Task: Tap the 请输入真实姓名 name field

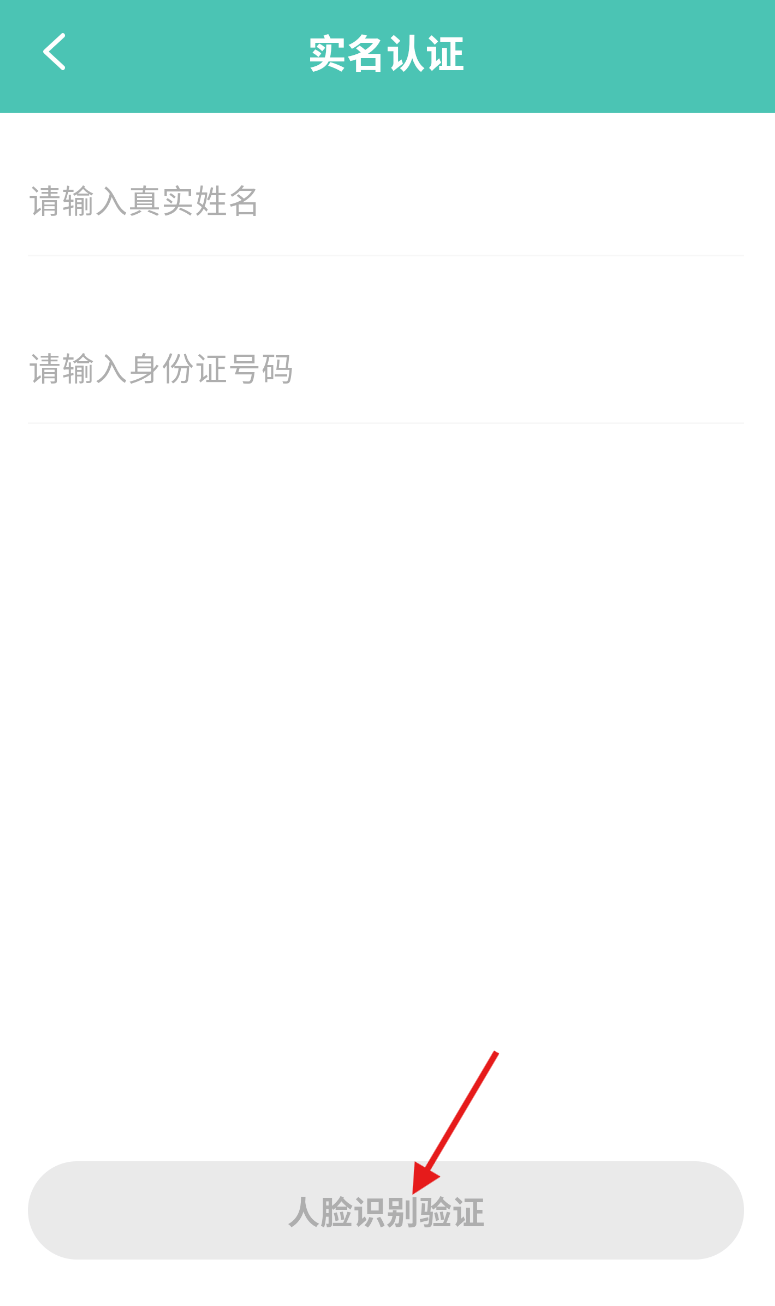Action: 386,201
